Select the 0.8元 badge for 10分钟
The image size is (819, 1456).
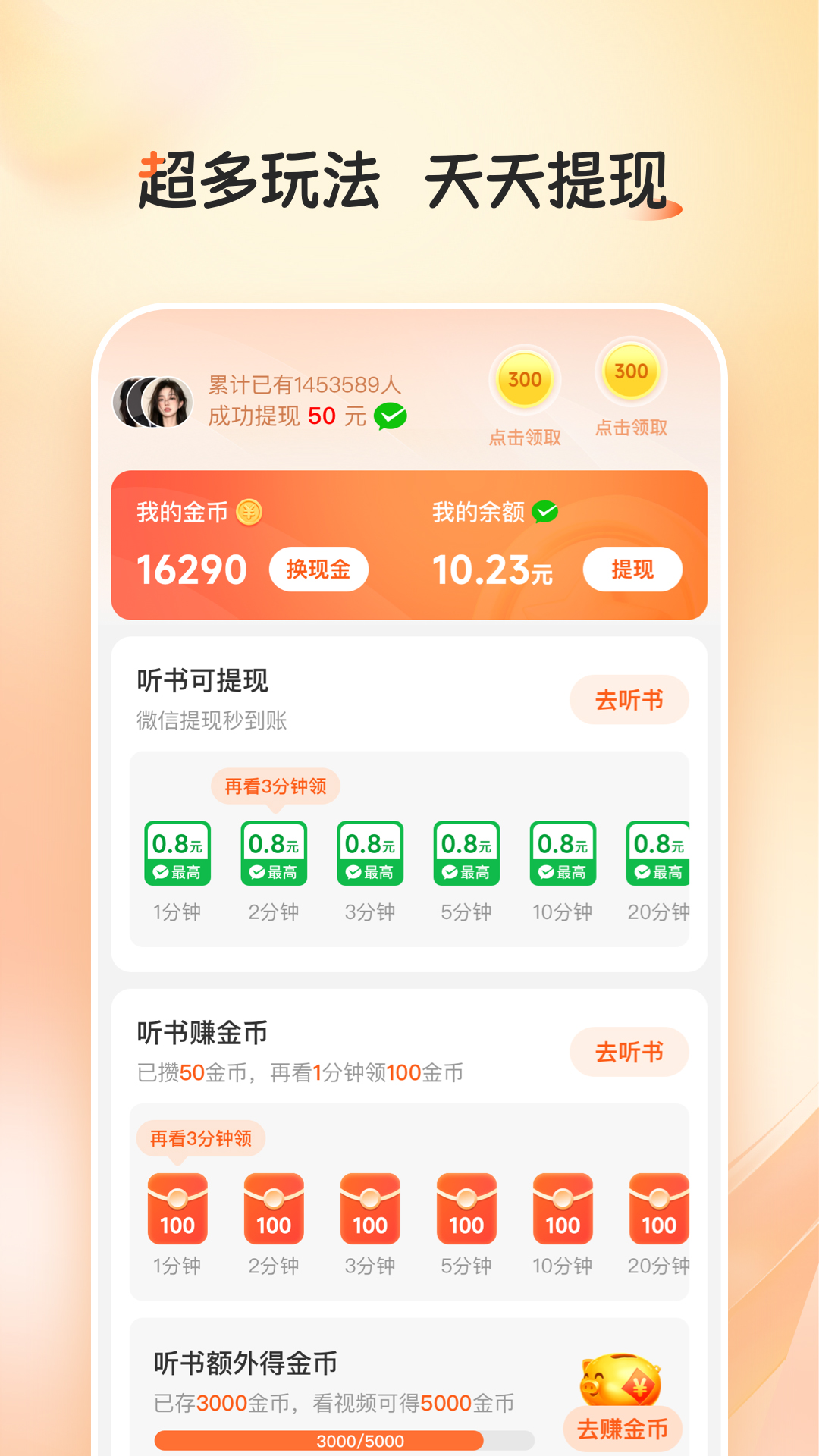coord(561,853)
